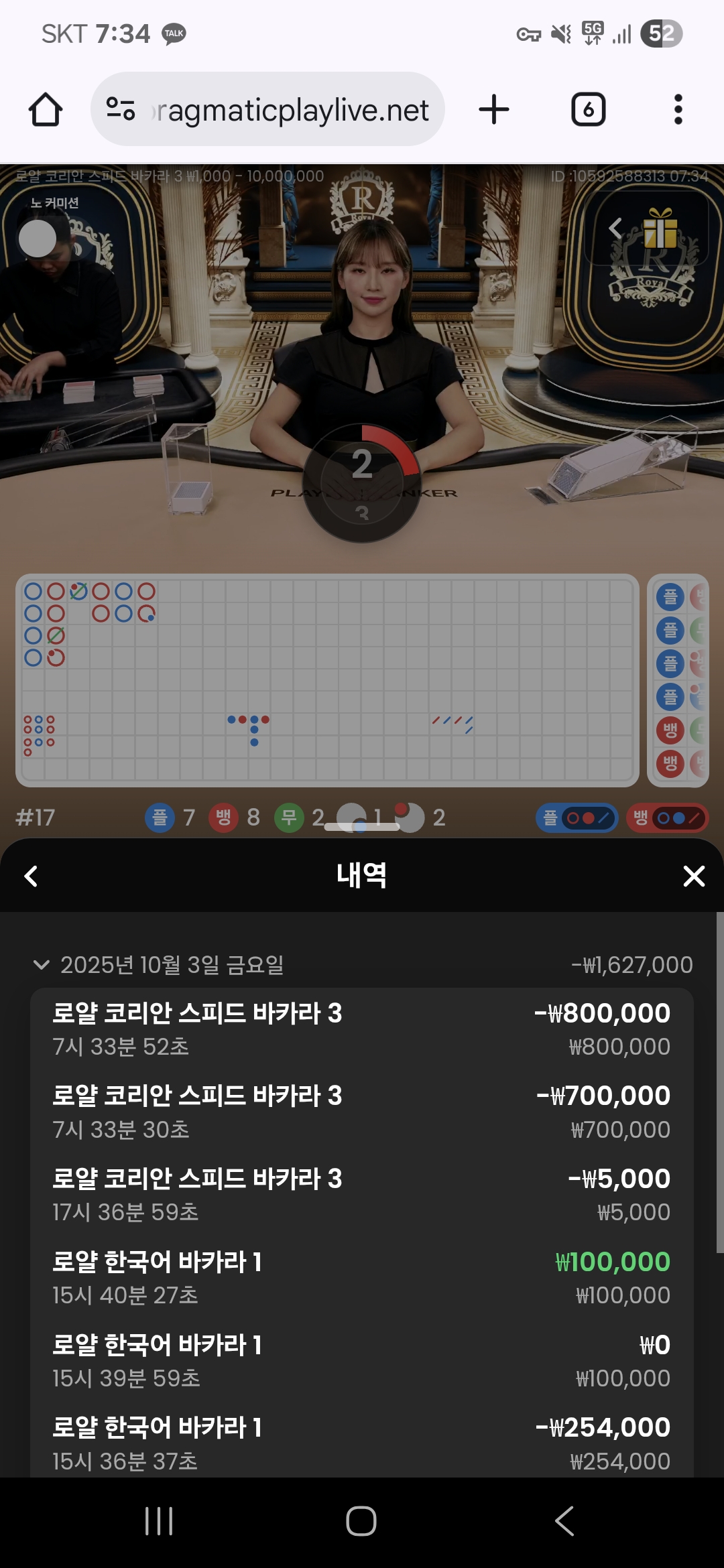Image resolution: width=724 pixels, height=1568 pixels.
Task: Open the 15시 36분 37초 bet record
Action: coord(362,1443)
